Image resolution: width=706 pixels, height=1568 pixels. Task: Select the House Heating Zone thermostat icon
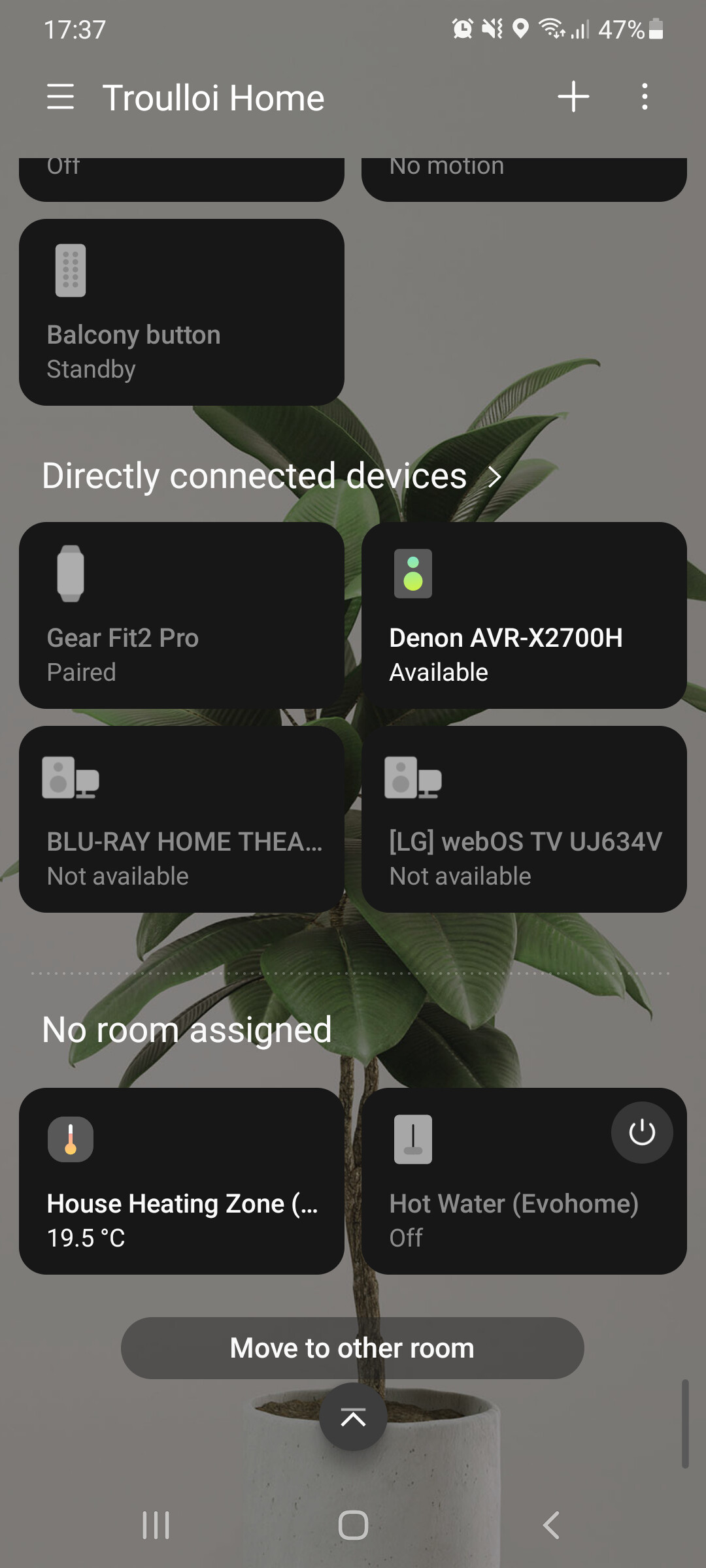click(71, 1138)
